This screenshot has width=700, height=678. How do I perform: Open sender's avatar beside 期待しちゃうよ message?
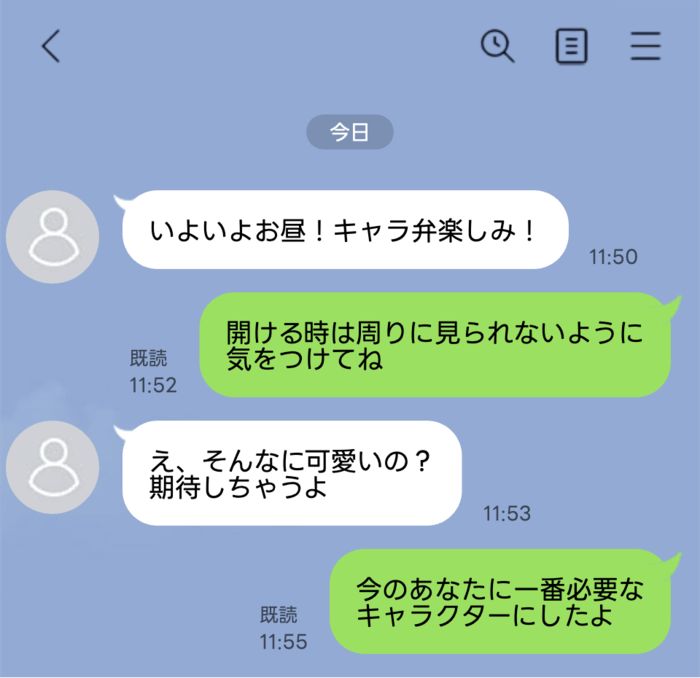[52, 468]
